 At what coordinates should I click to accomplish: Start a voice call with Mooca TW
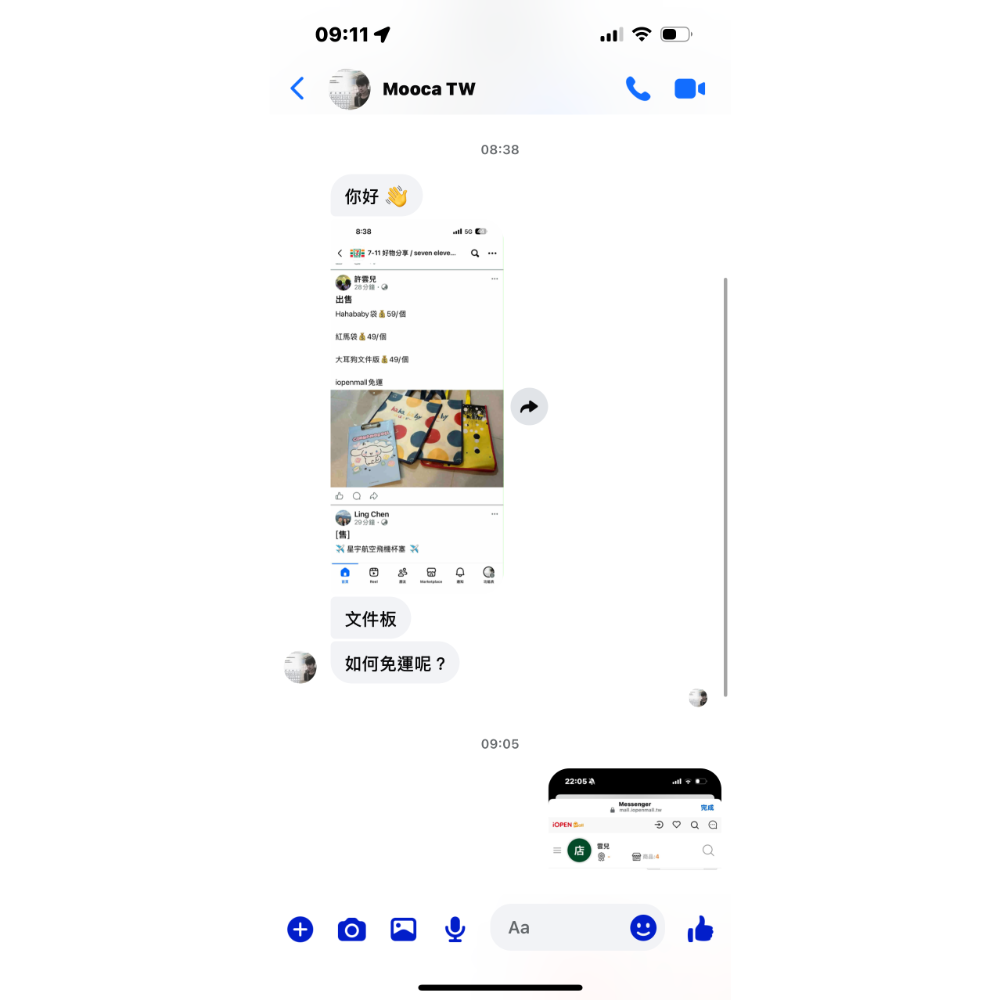point(637,89)
